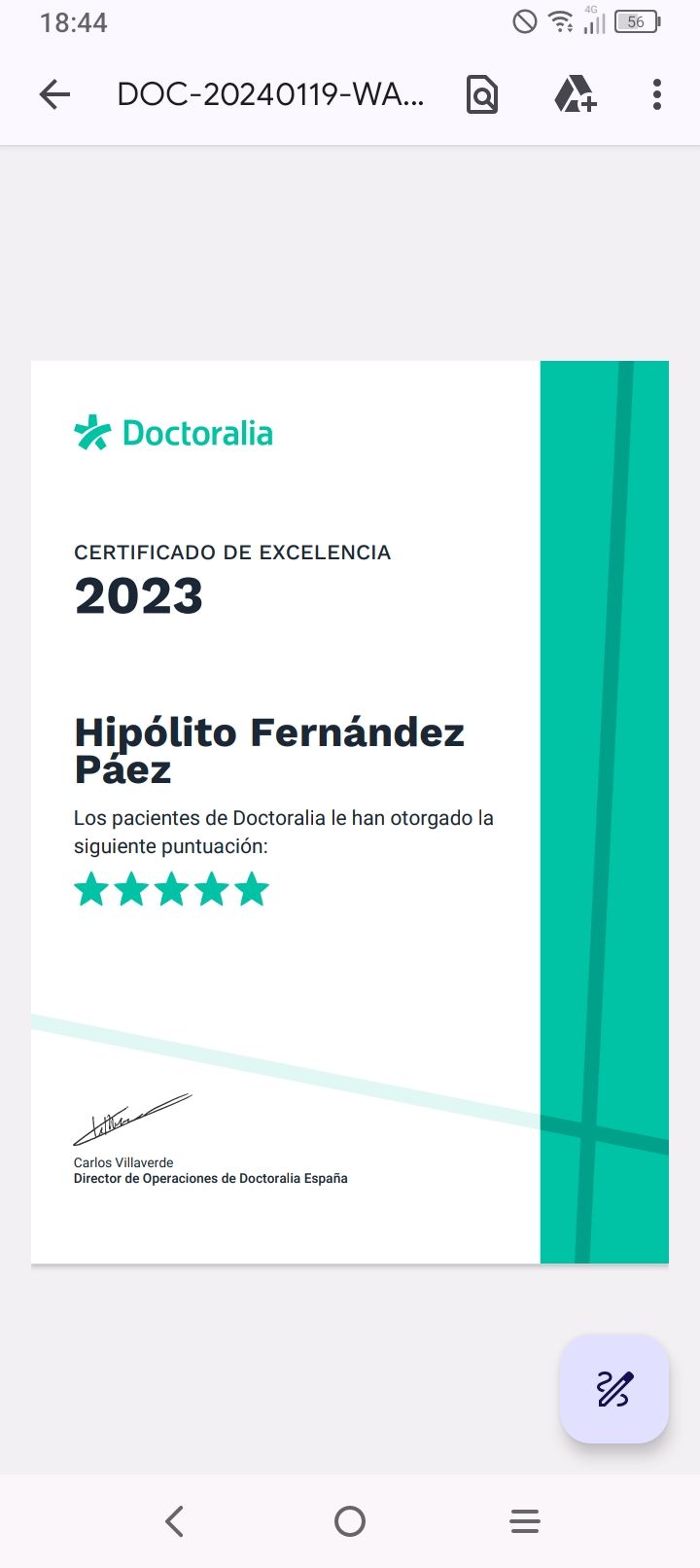Open the find in document tool
Viewport: 700px width, 1568px height.
point(481,94)
